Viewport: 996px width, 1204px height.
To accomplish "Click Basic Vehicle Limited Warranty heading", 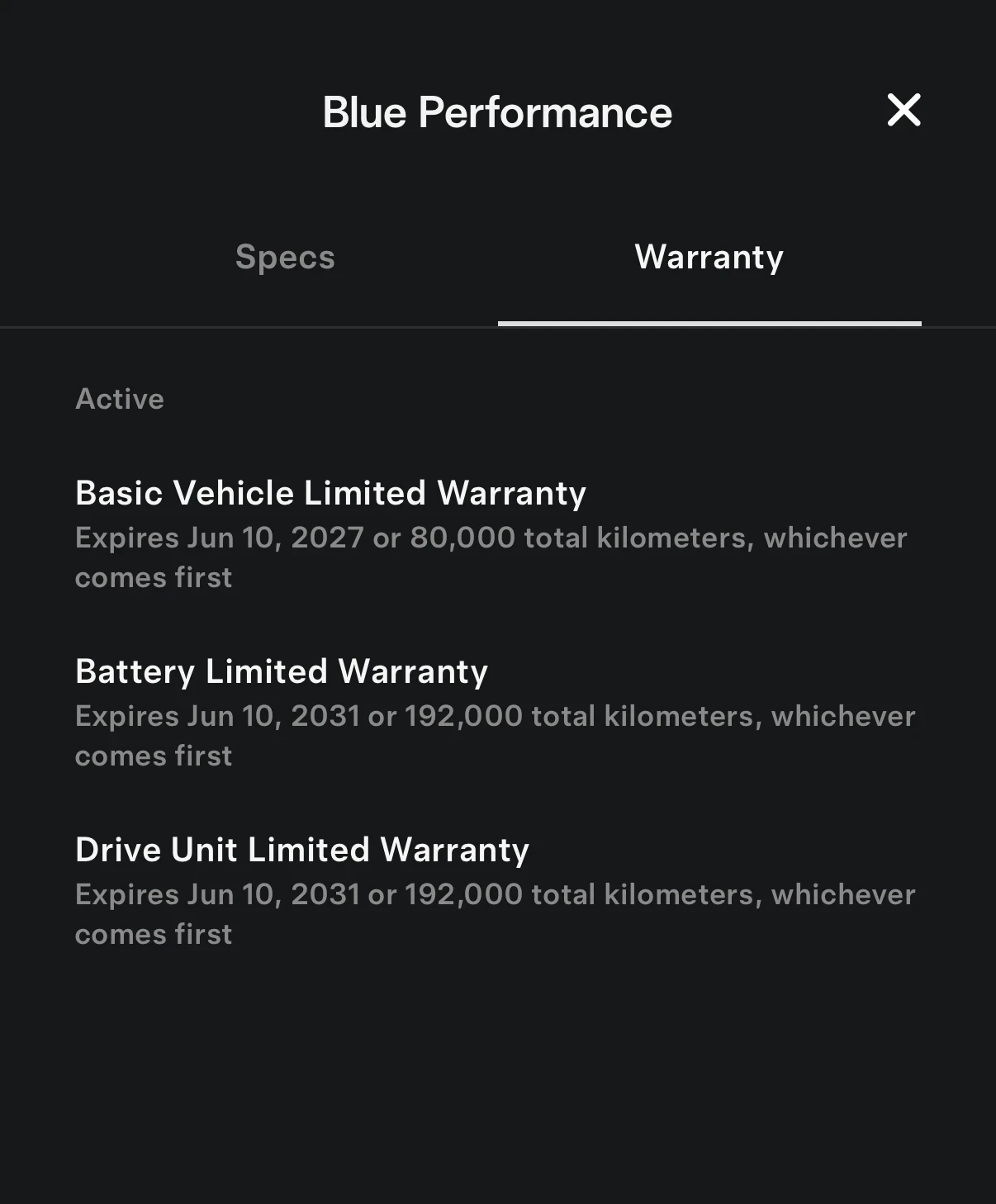I will point(330,491).
